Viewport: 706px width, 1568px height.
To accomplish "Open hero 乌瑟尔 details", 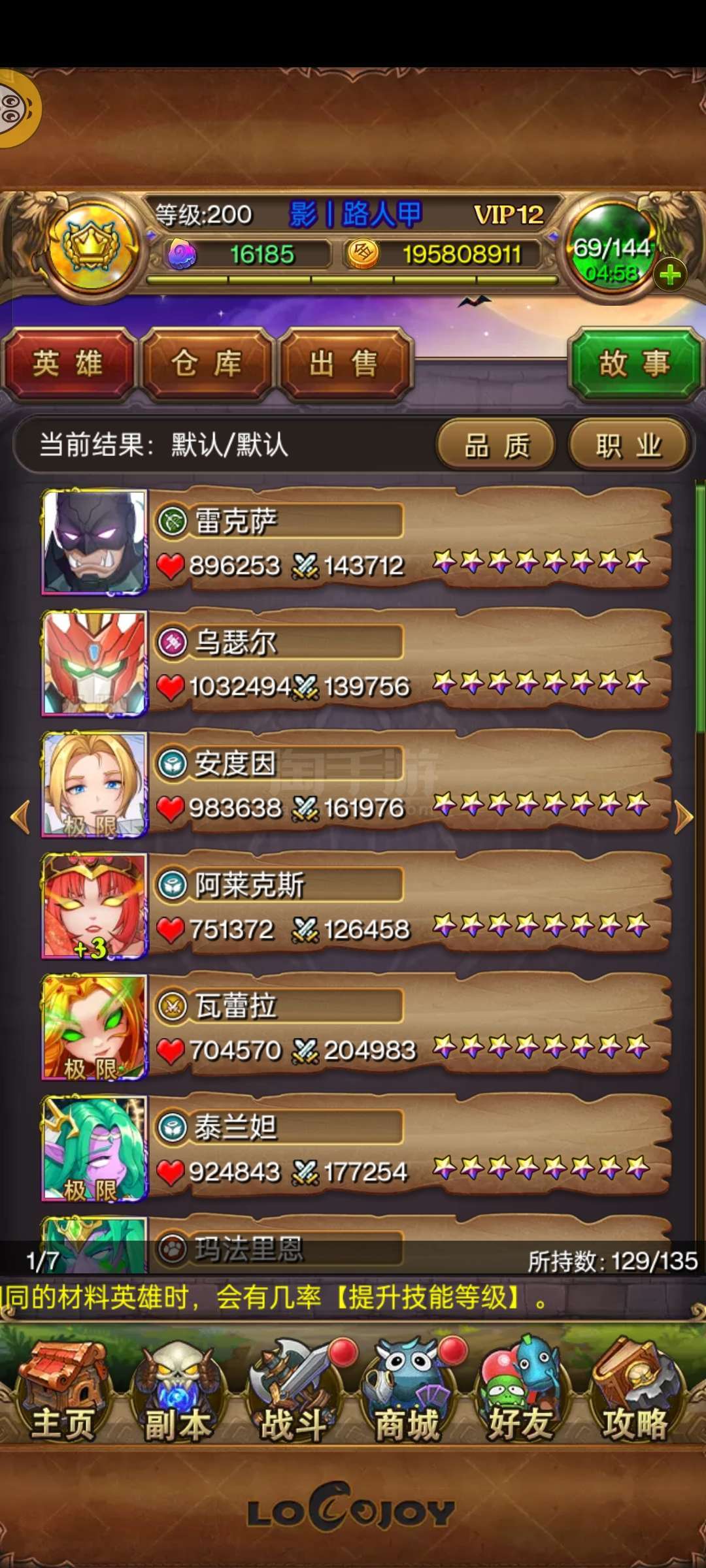I will tap(356, 662).
